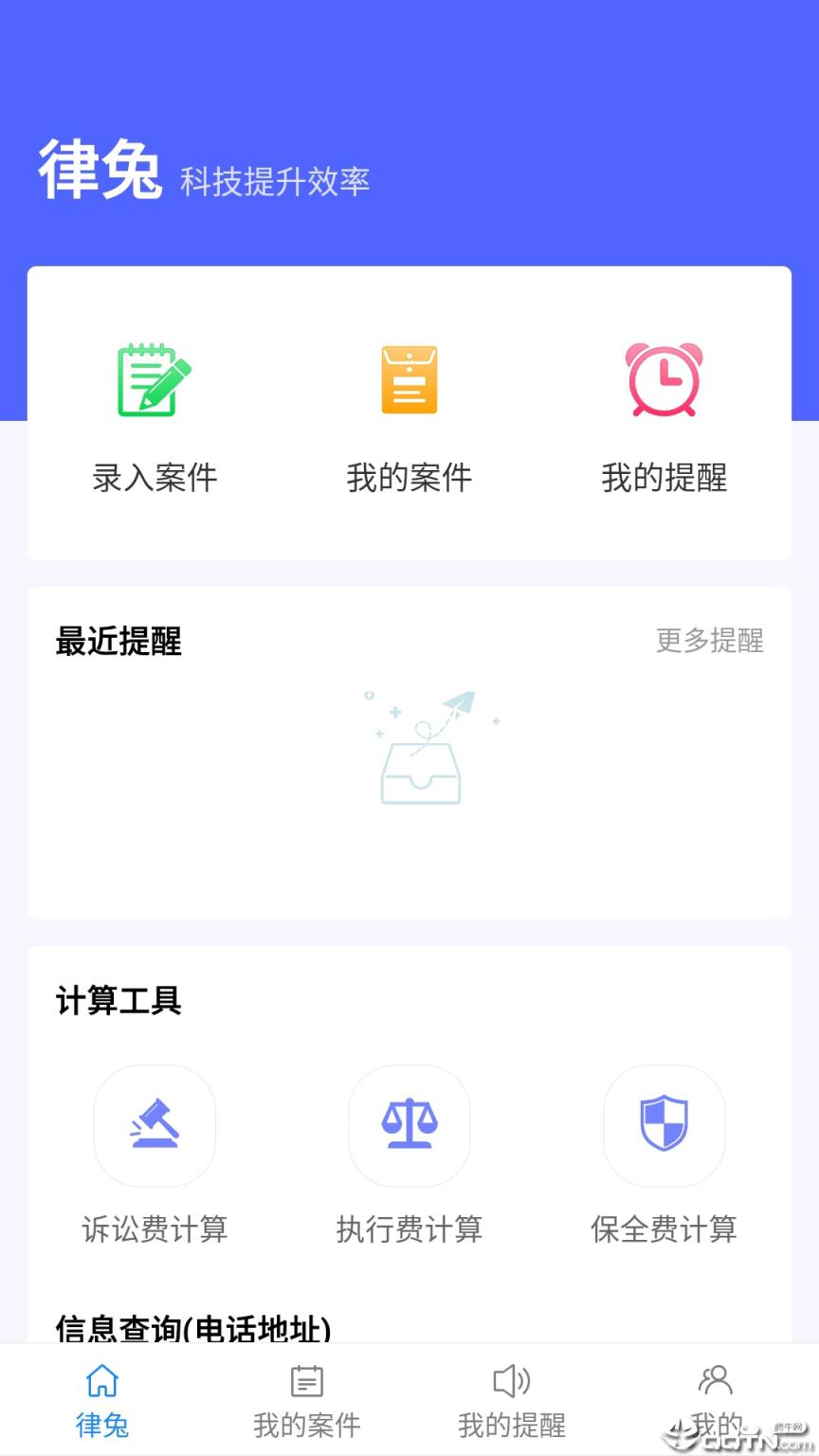Screen dimensions: 819x1456
Task: Click the 录入案件 label text
Action: [155, 478]
